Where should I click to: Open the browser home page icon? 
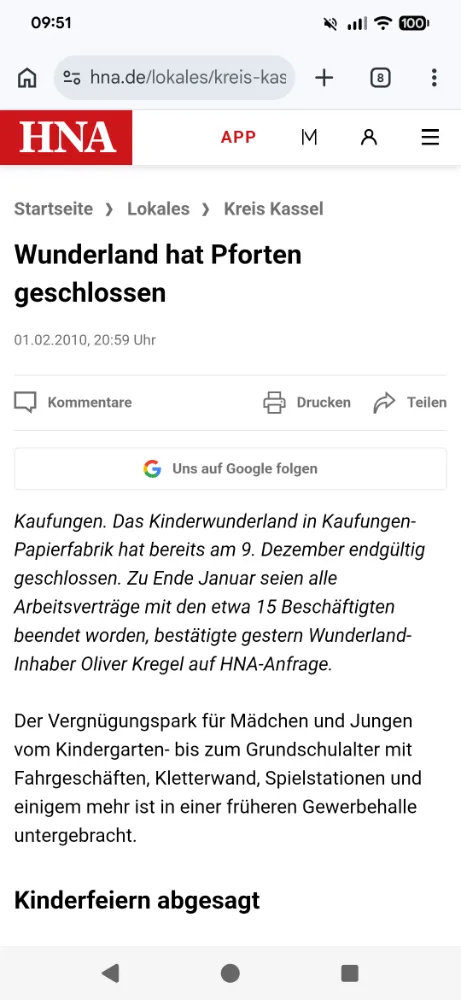click(x=27, y=78)
